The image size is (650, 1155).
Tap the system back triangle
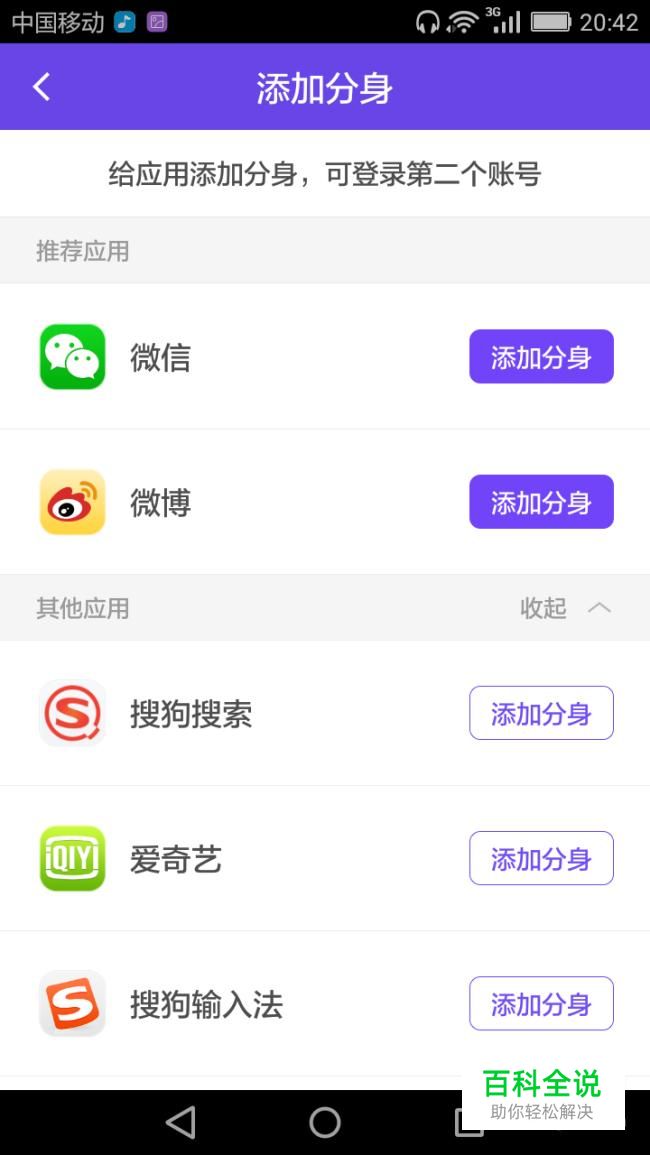point(181,1123)
